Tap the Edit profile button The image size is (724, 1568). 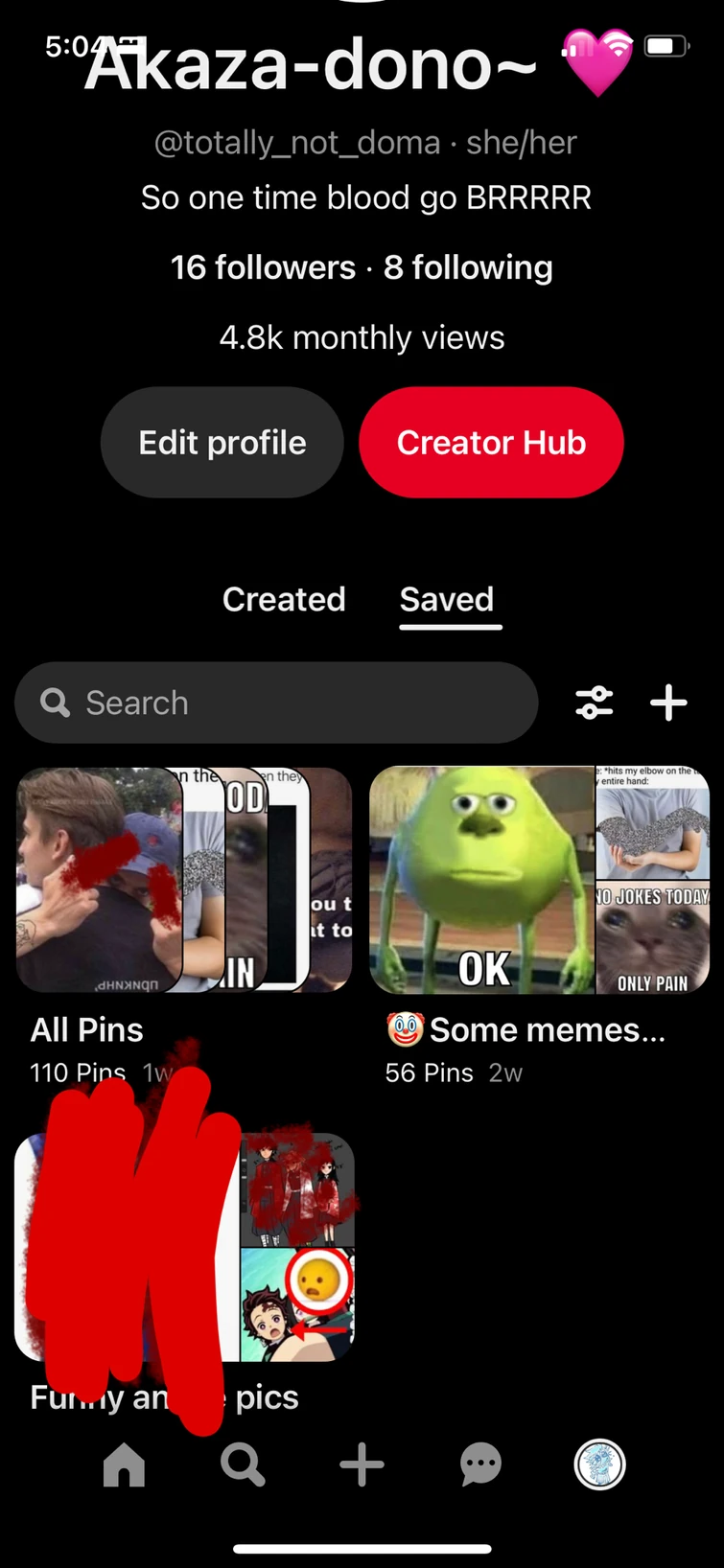tap(222, 442)
